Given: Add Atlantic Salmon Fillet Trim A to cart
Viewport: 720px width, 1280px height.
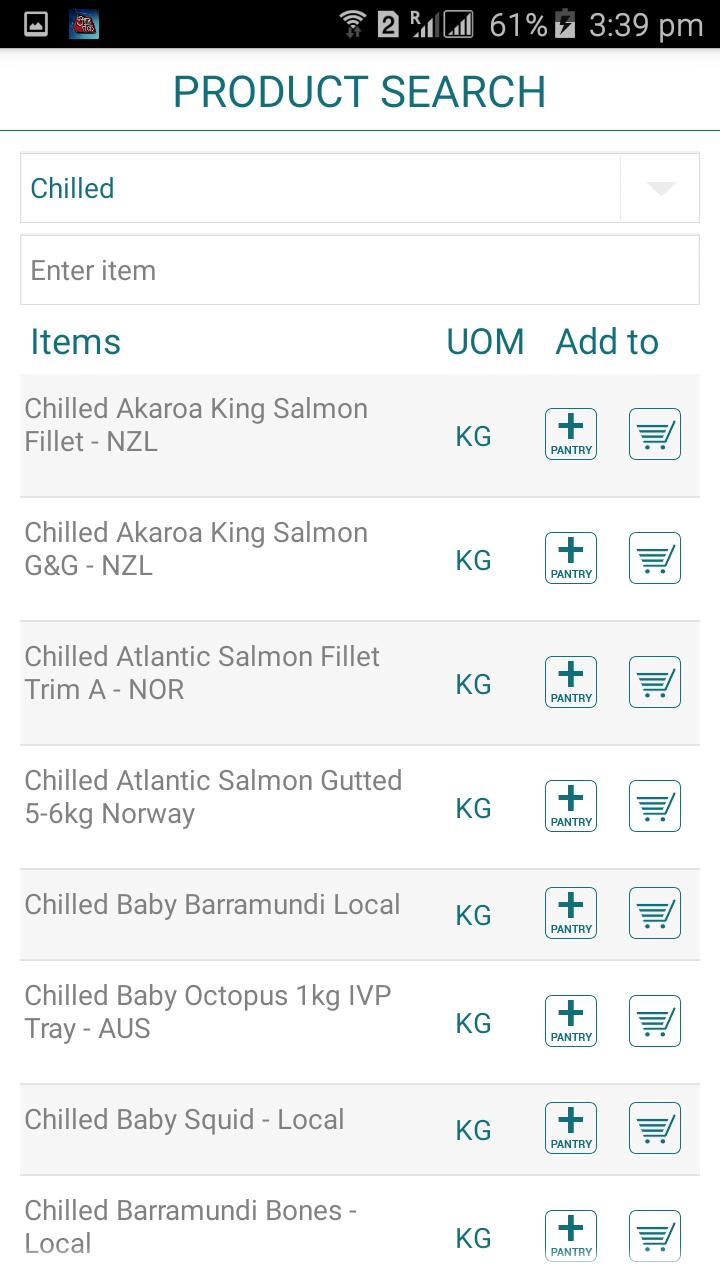Looking at the screenshot, I should point(655,682).
